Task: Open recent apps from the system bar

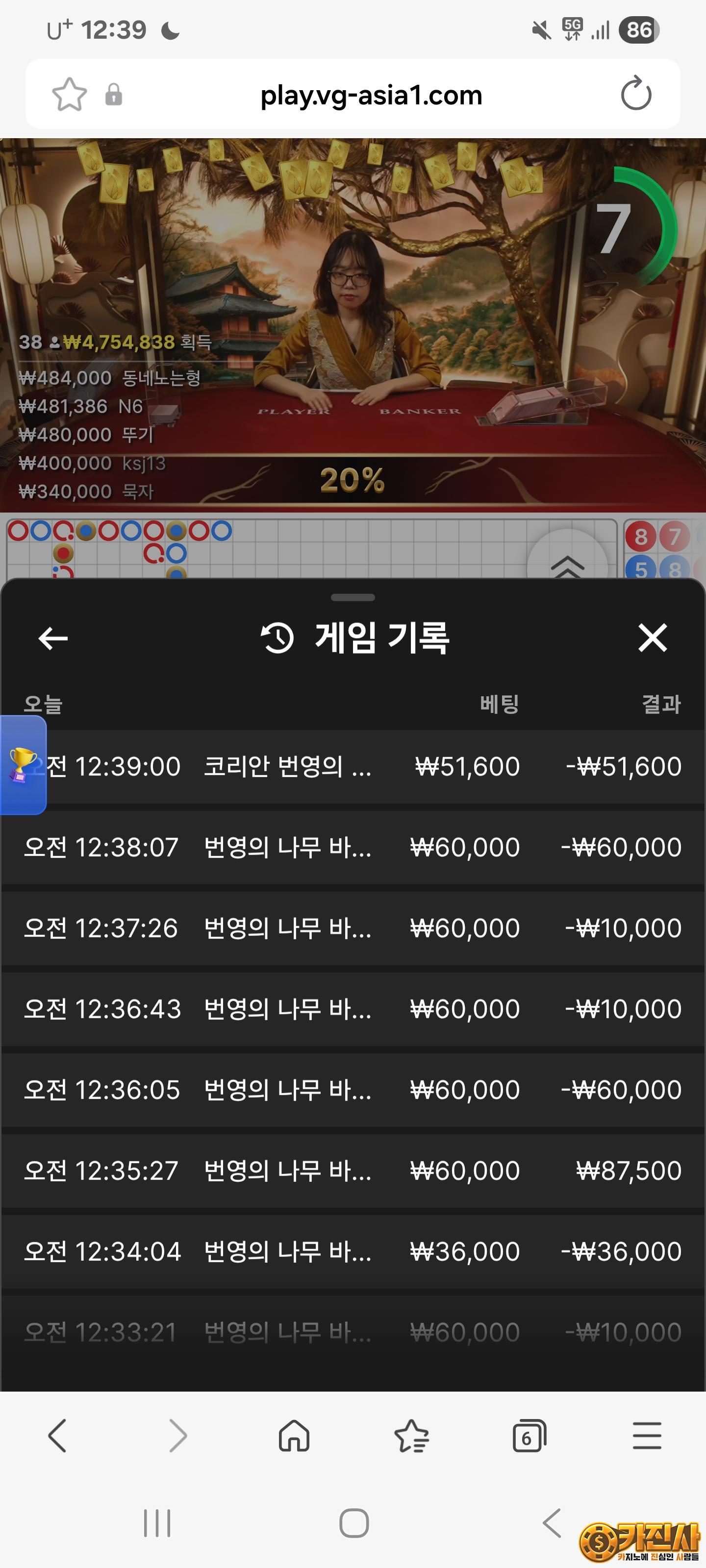Action: [157, 1523]
